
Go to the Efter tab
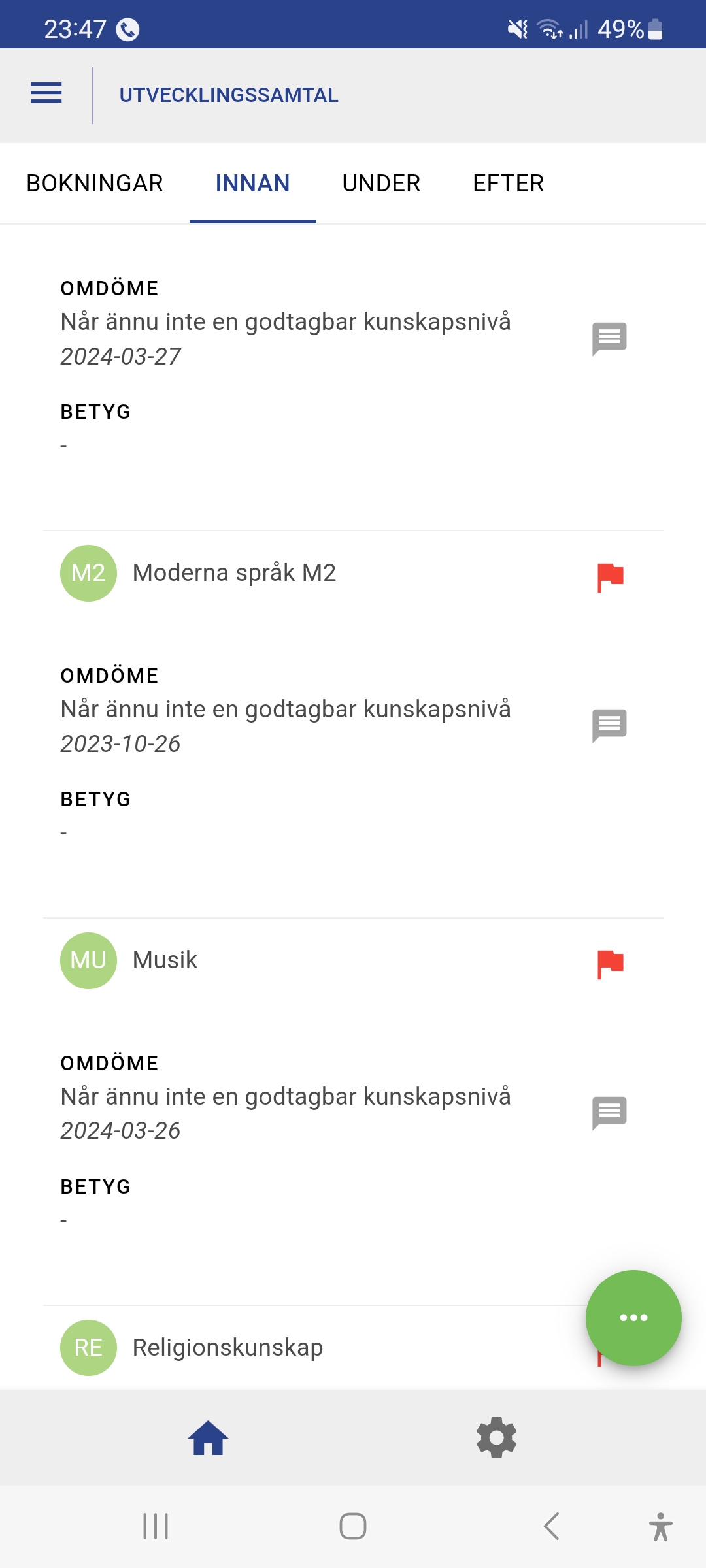(508, 184)
